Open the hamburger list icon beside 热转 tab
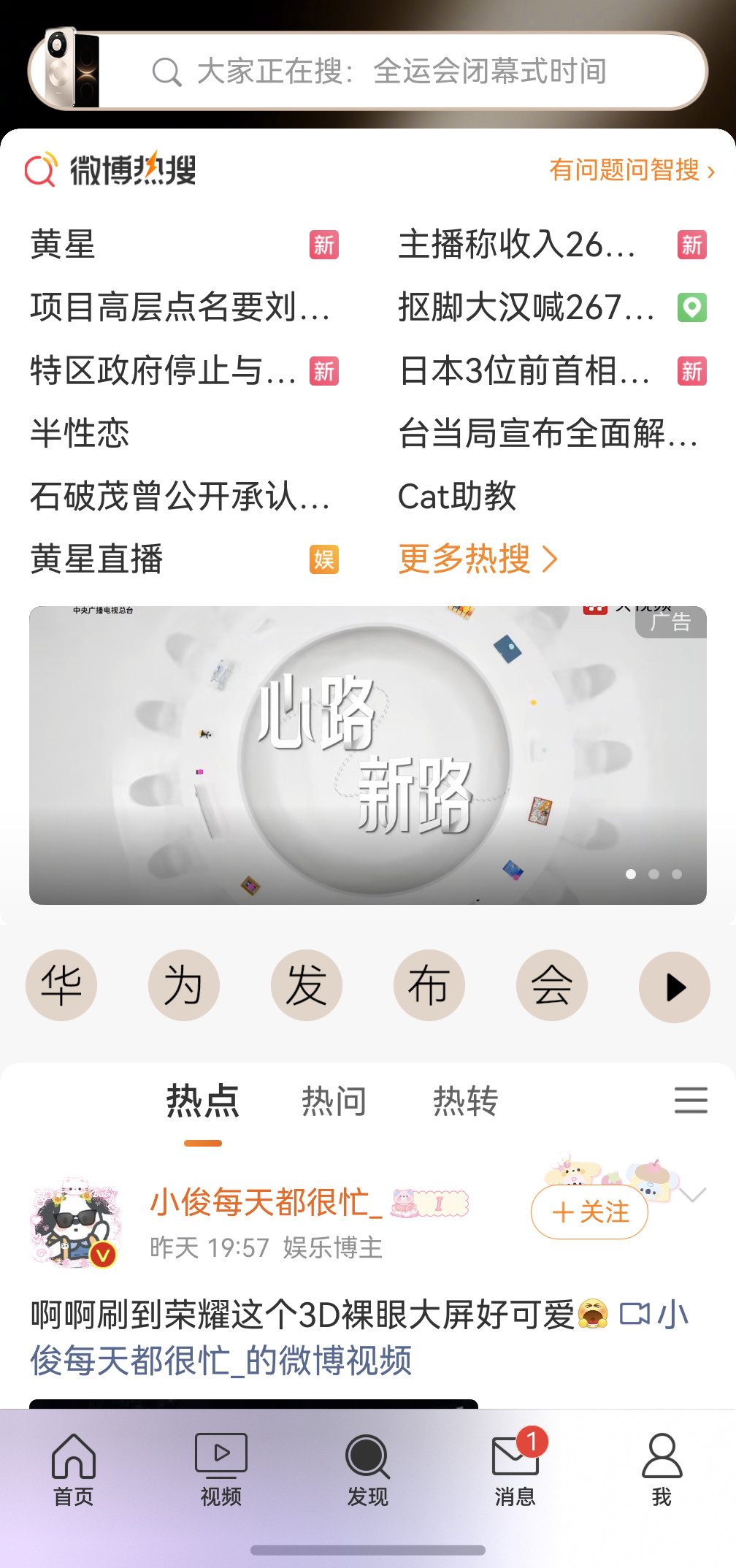 coord(690,1101)
